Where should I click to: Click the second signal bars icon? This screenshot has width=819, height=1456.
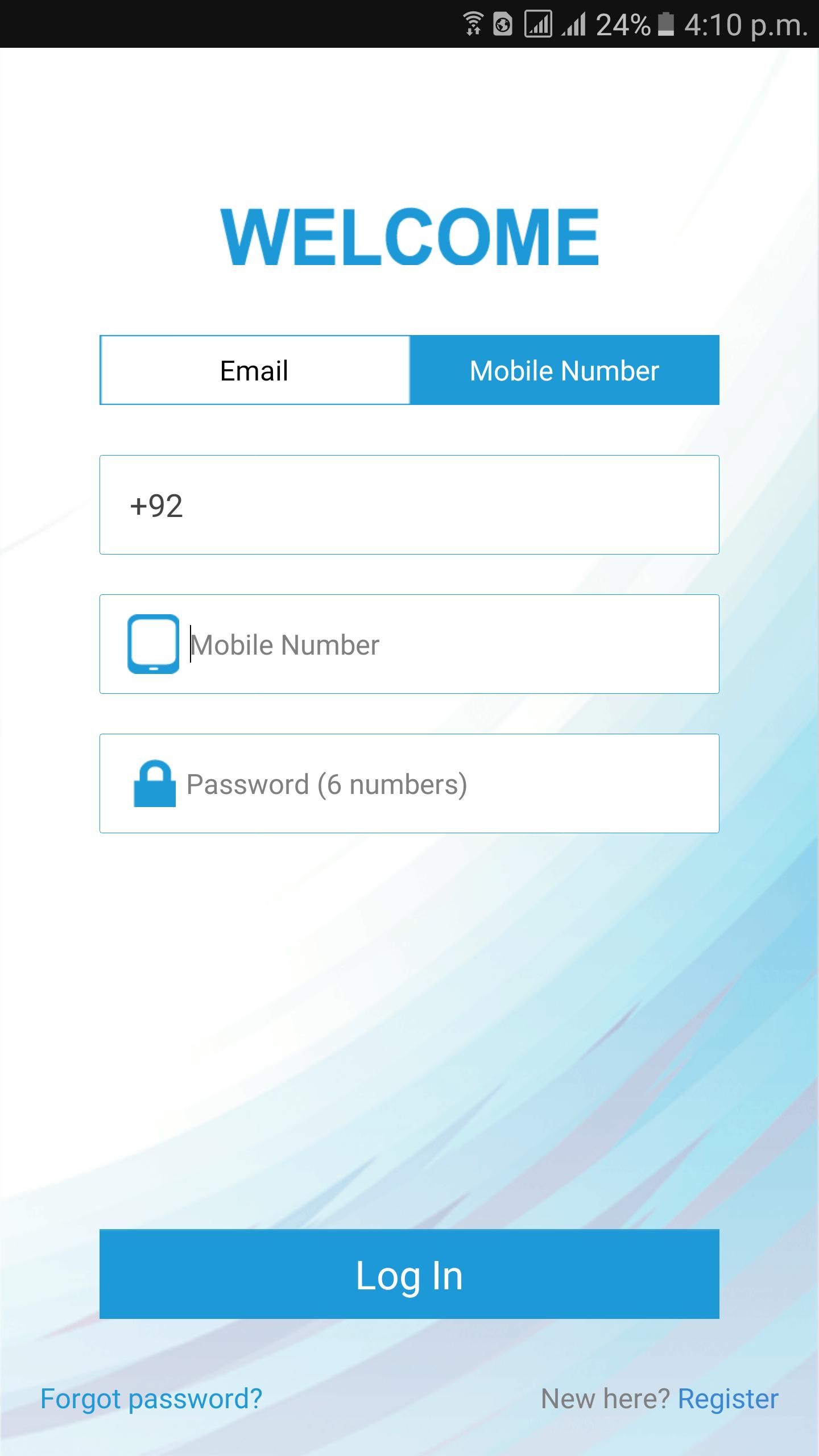point(574,23)
